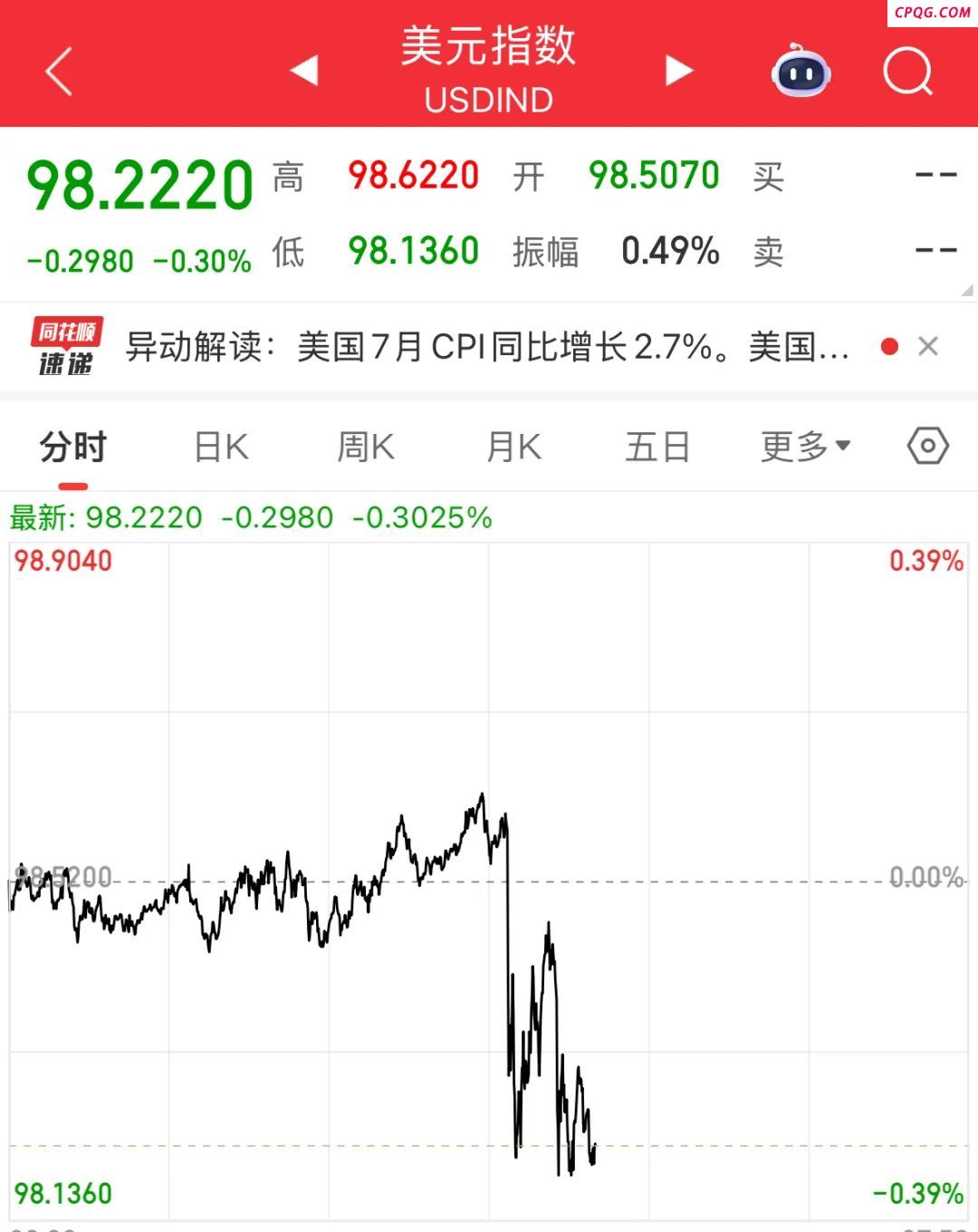Go back using the top-left arrow
Viewport: 978px width, 1232px height.
(x=60, y=72)
